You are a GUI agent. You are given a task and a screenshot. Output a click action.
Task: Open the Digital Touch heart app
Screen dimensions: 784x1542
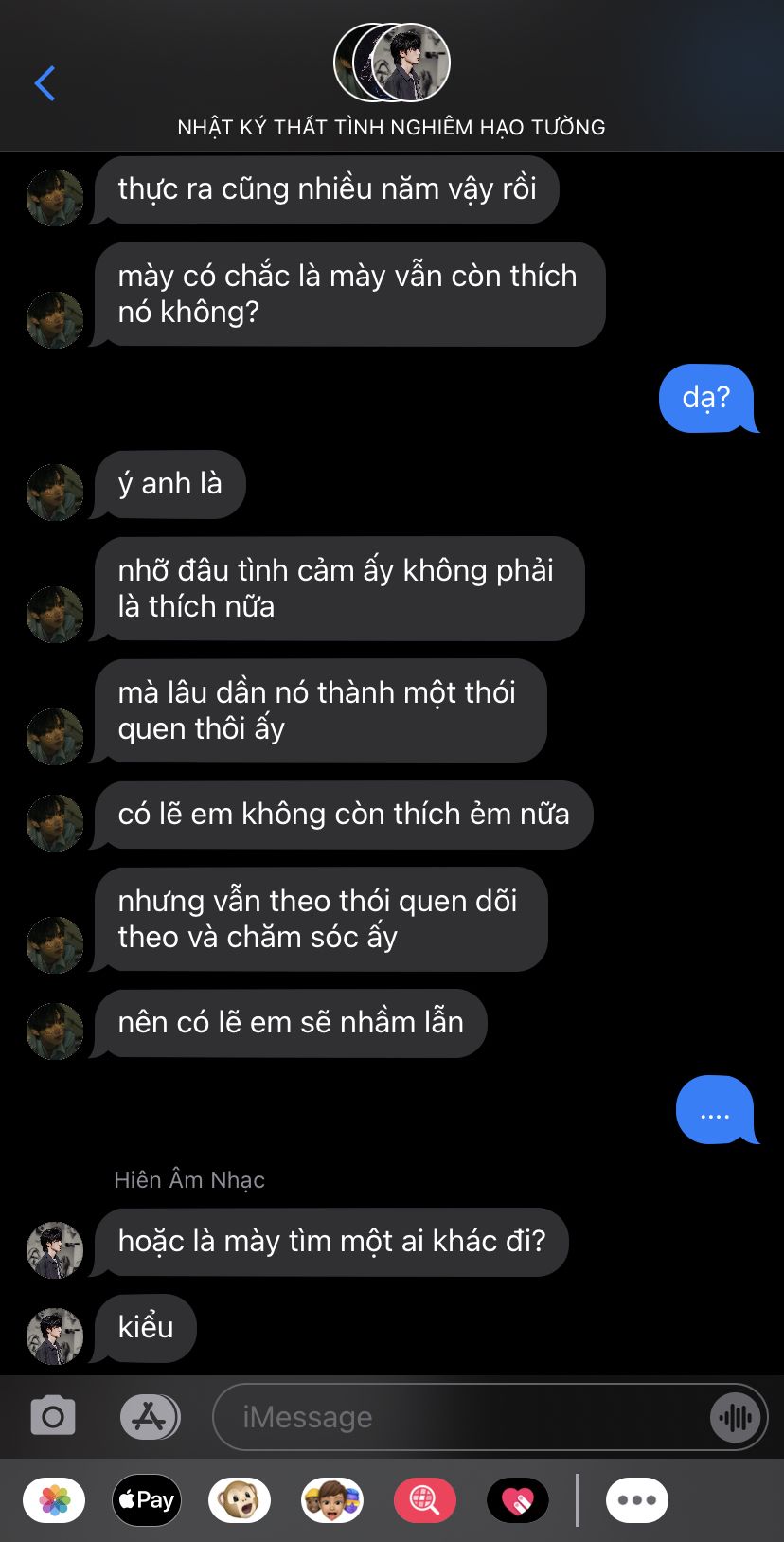[518, 1500]
